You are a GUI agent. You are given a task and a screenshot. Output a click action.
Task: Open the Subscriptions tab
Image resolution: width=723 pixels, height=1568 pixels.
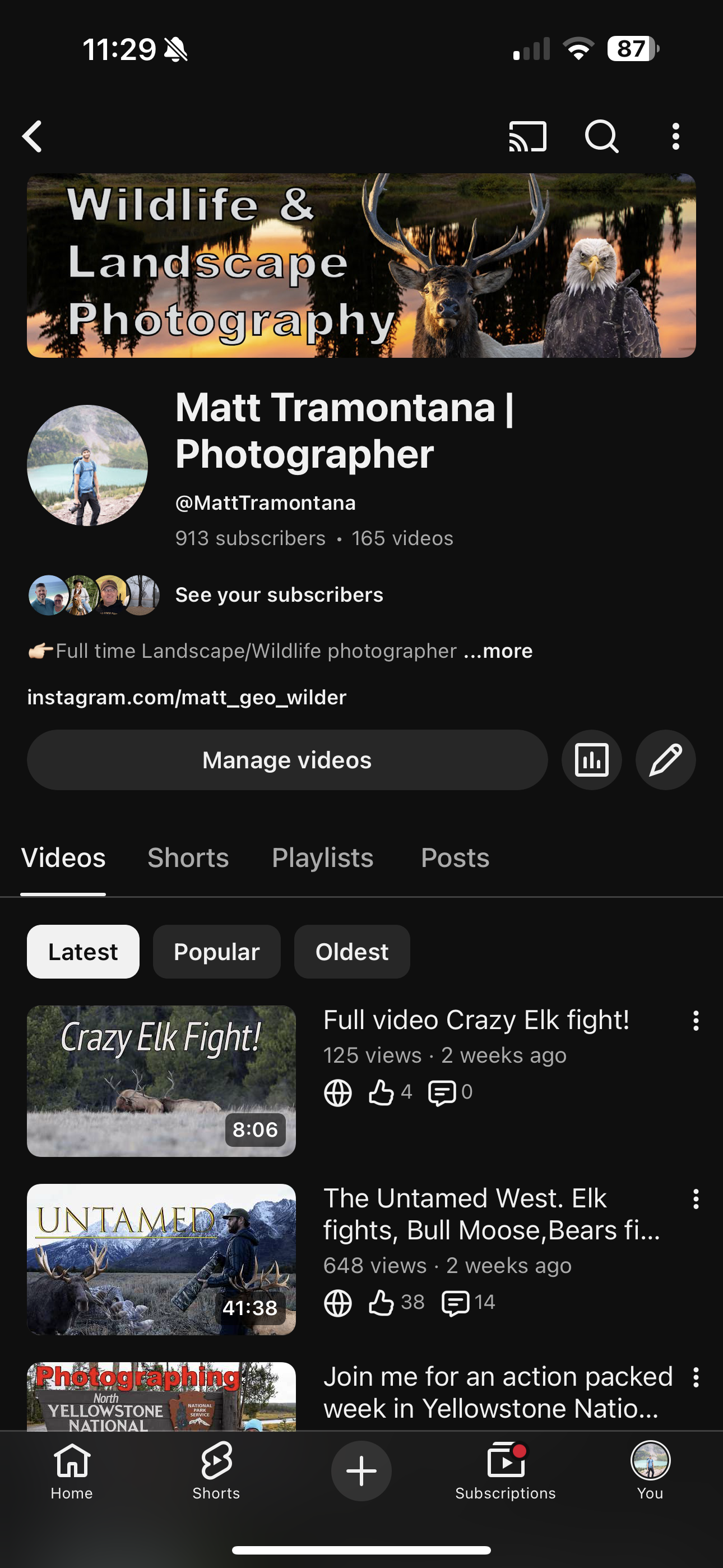[505, 1470]
